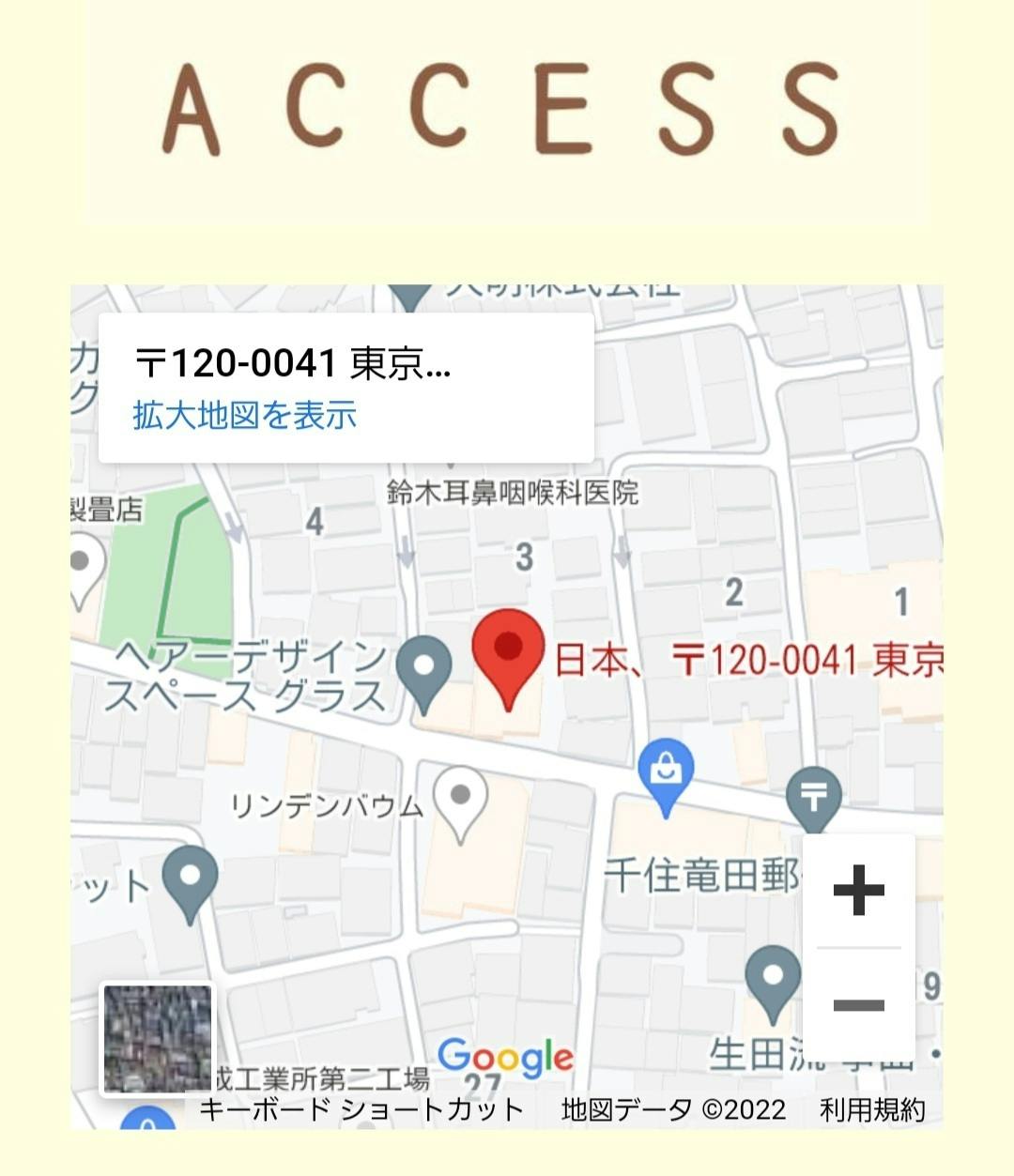This screenshot has width=1014, height=1176.
Task: Tap the red location pin
Action: coord(508,659)
